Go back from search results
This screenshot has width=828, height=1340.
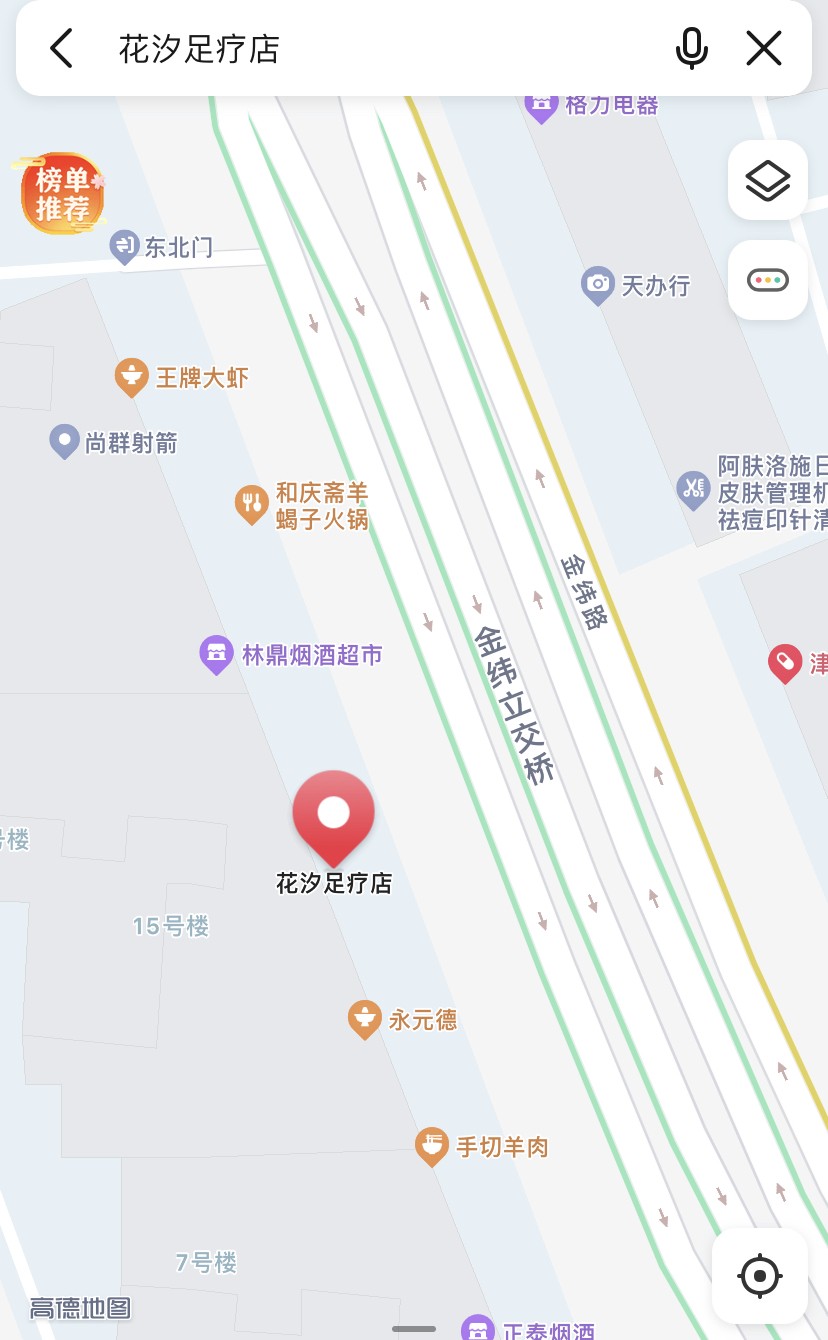pyautogui.click(x=62, y=48)
